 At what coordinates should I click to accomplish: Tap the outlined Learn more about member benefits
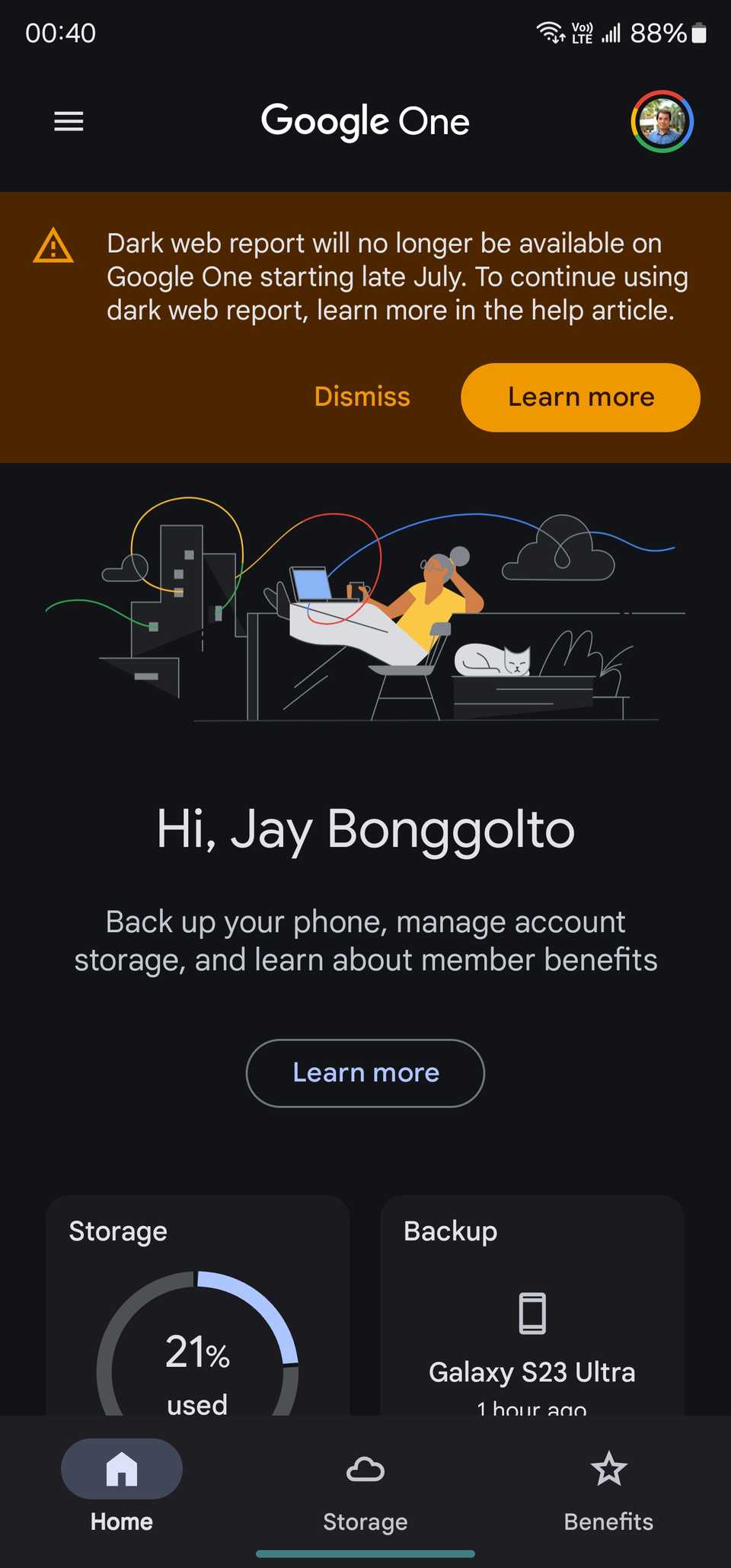365,1072
